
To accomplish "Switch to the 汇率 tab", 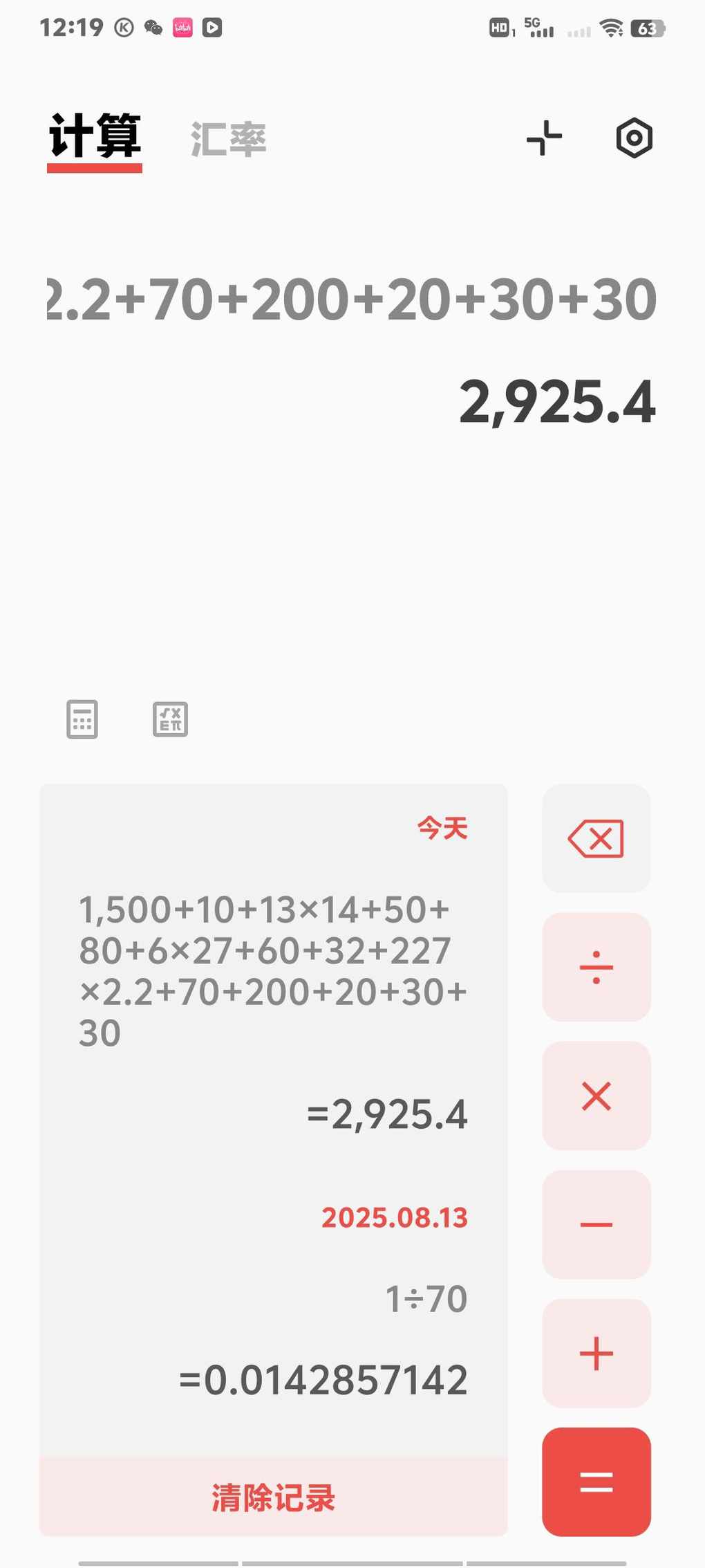I will click(x=229, y=139).
